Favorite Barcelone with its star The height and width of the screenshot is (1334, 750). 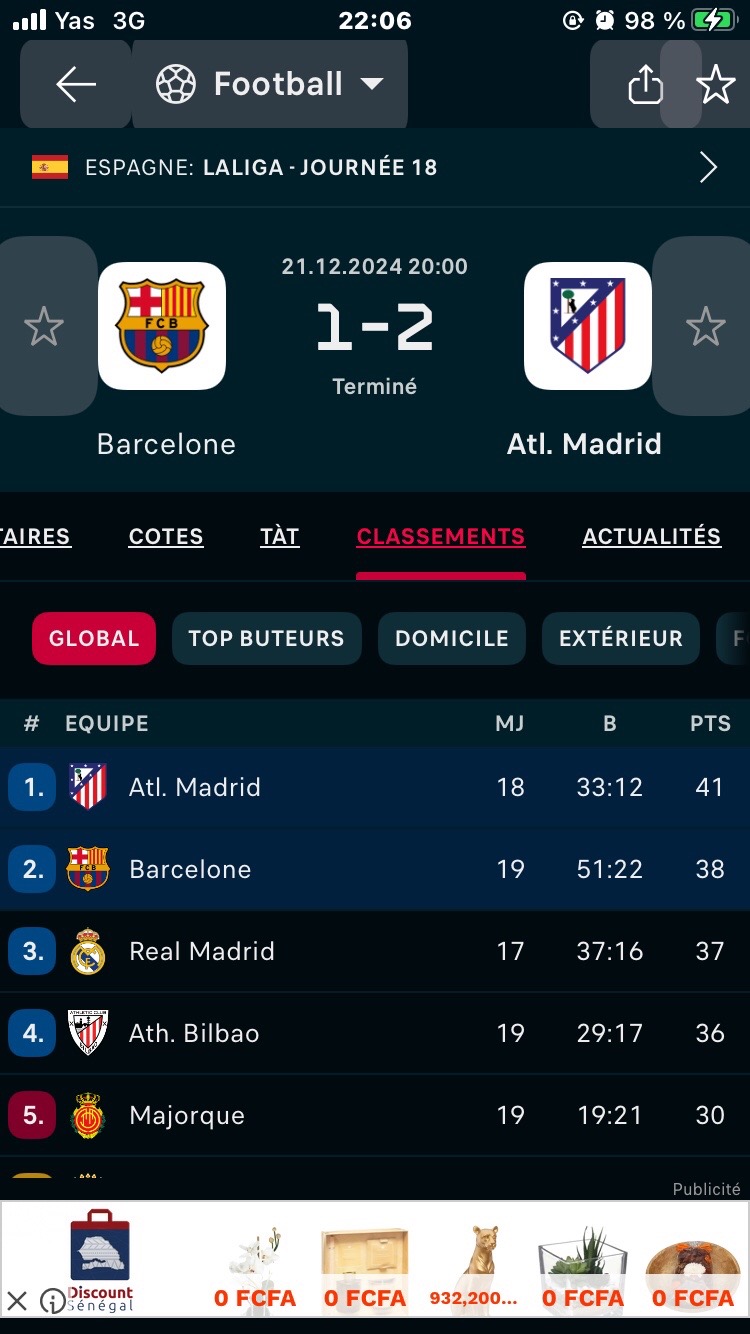tap(44, 327)
